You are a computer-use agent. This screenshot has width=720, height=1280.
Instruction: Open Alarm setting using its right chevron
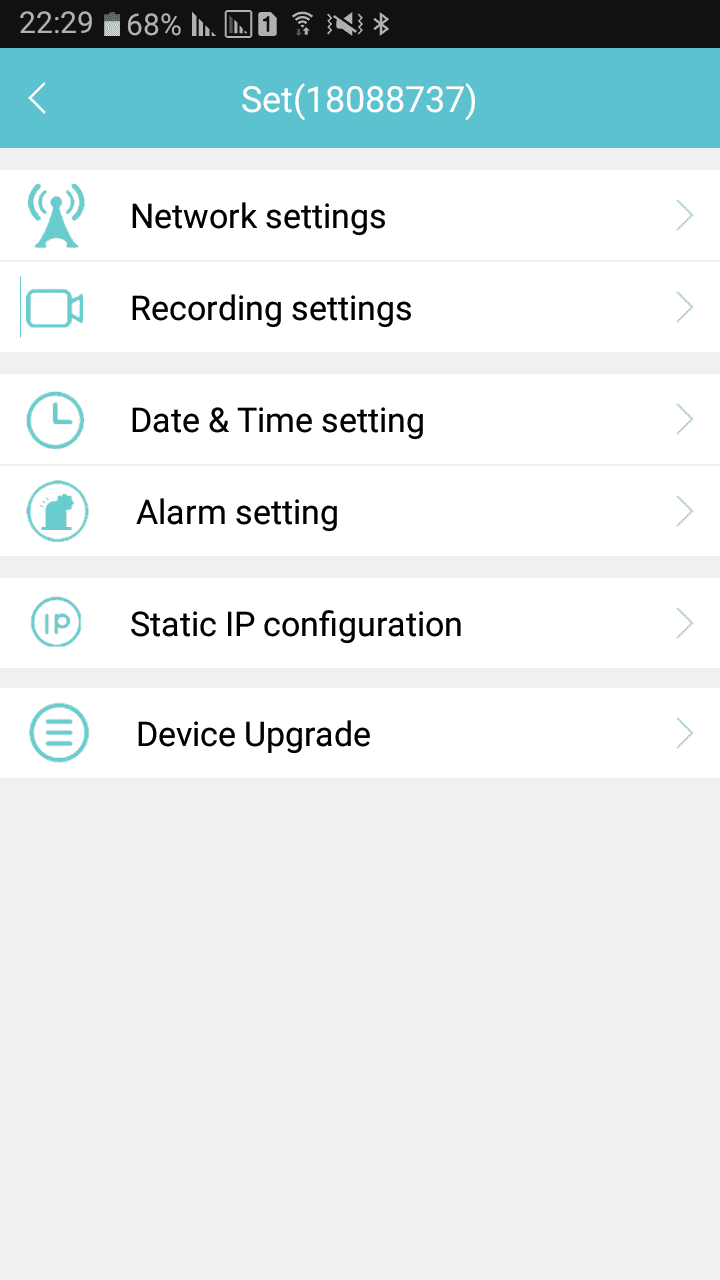point(684,511)
